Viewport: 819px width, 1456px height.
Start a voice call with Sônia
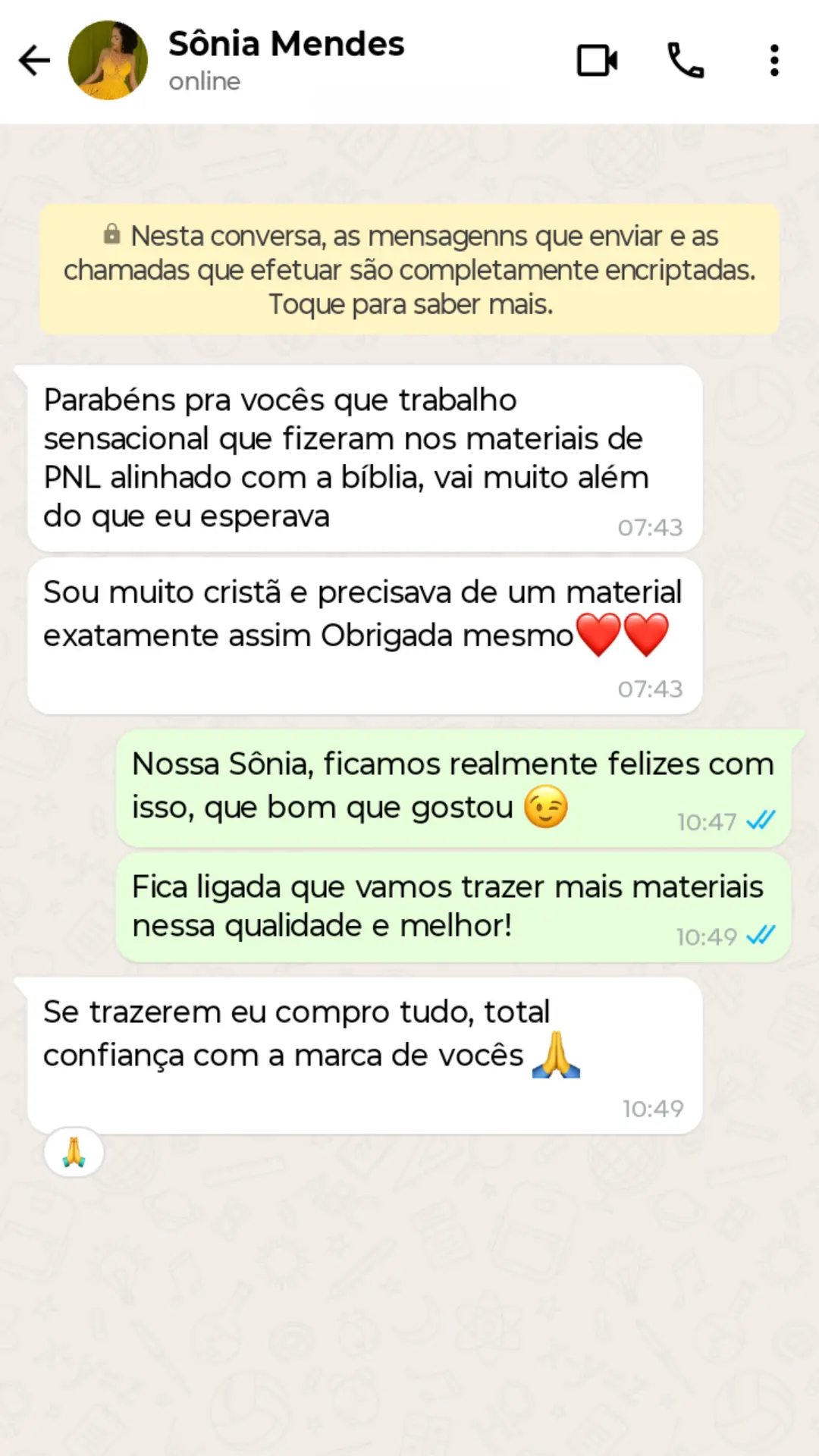(686, 61)
